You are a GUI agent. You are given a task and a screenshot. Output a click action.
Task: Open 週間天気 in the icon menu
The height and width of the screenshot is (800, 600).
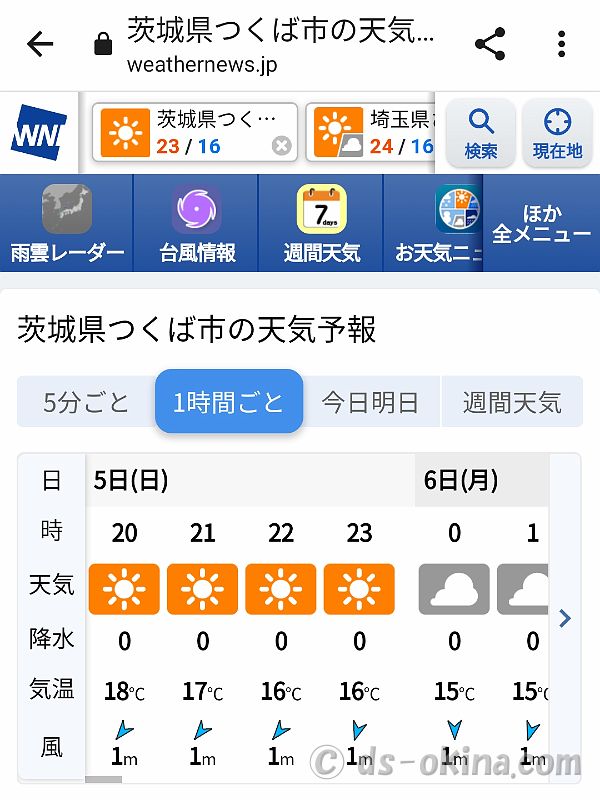pyautogui.click(x=321, y=224)
